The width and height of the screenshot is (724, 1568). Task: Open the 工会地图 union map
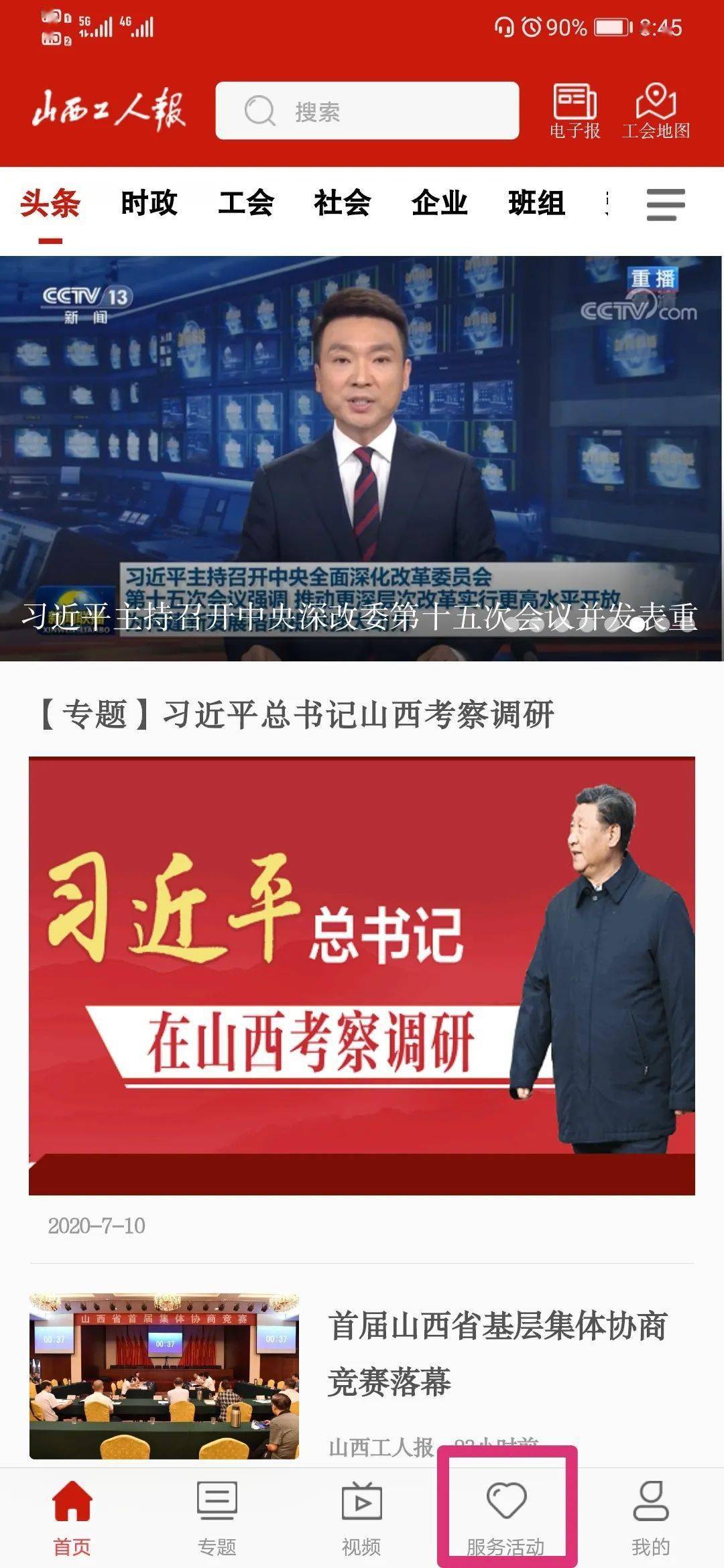[x=656, y=111]
